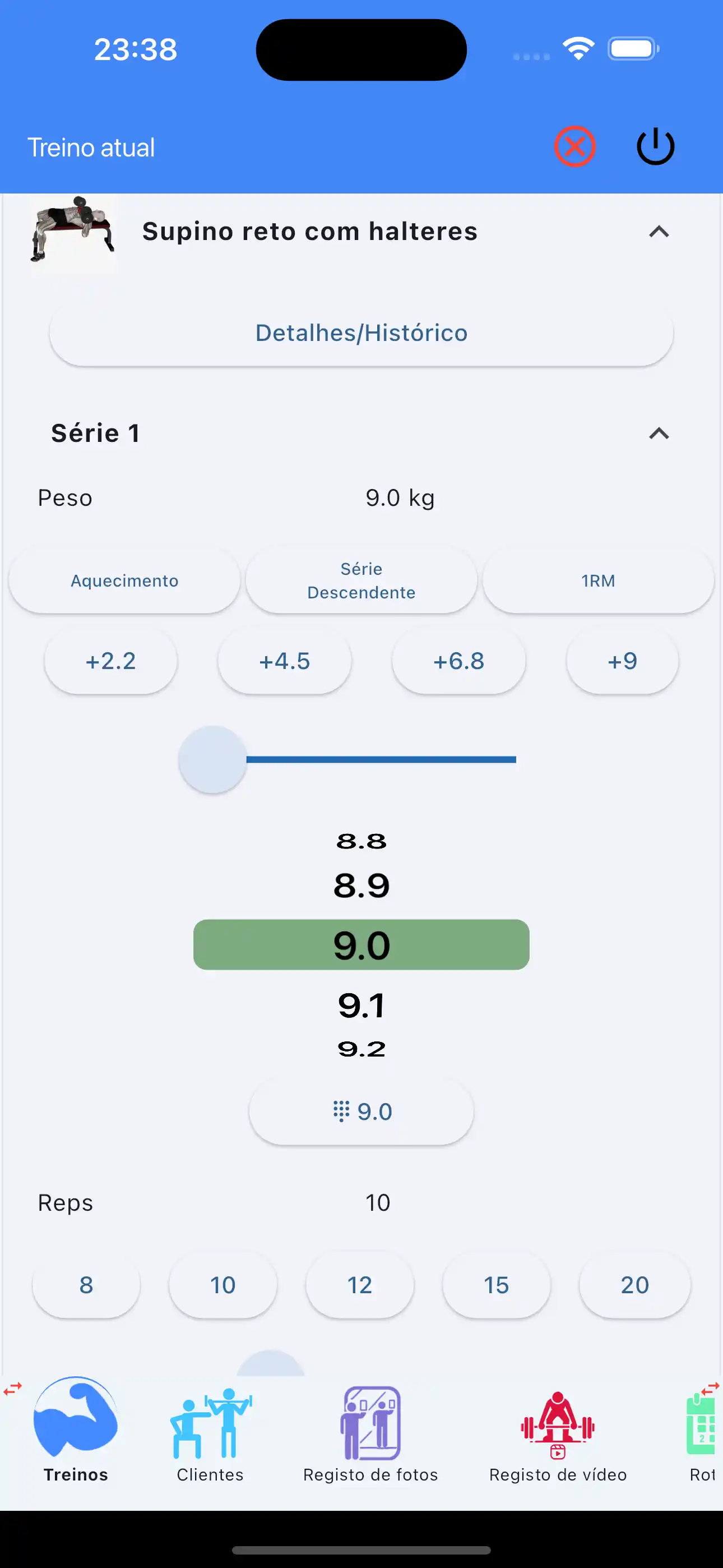Screen dimensions: 723x1568
Task: Increase the weight by +6.8
Action: pos(458,661)
